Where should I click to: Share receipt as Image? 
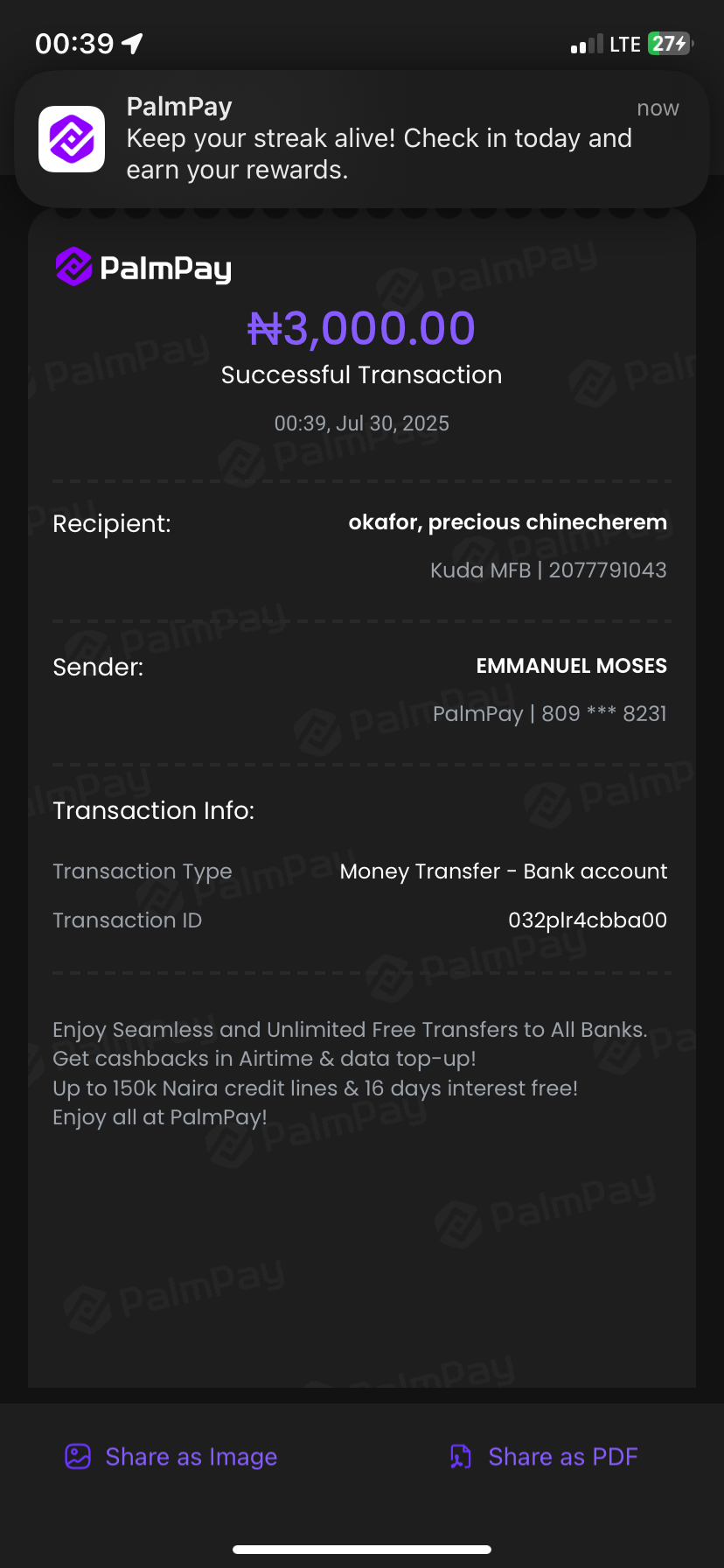171,1457
